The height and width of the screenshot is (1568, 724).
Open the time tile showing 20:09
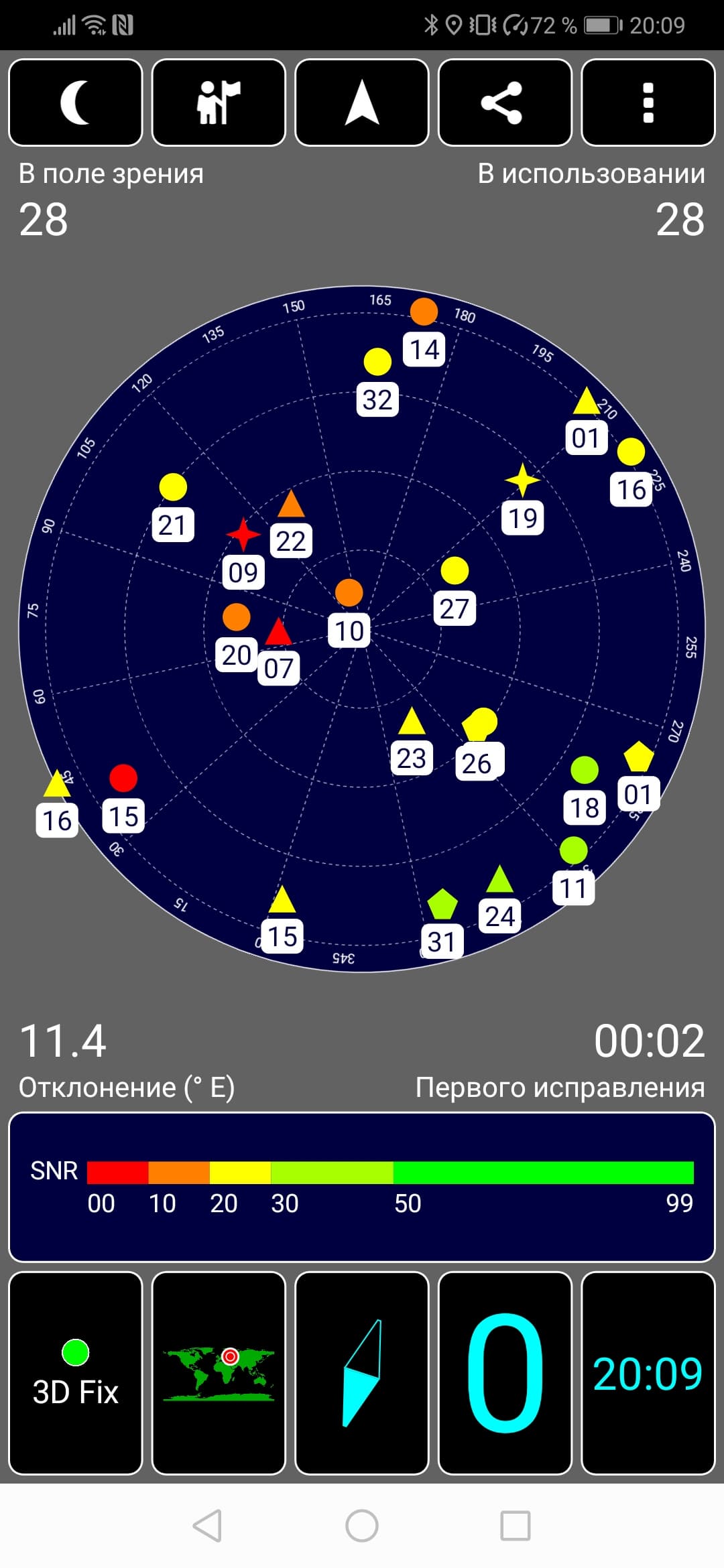coord(648,1373)
